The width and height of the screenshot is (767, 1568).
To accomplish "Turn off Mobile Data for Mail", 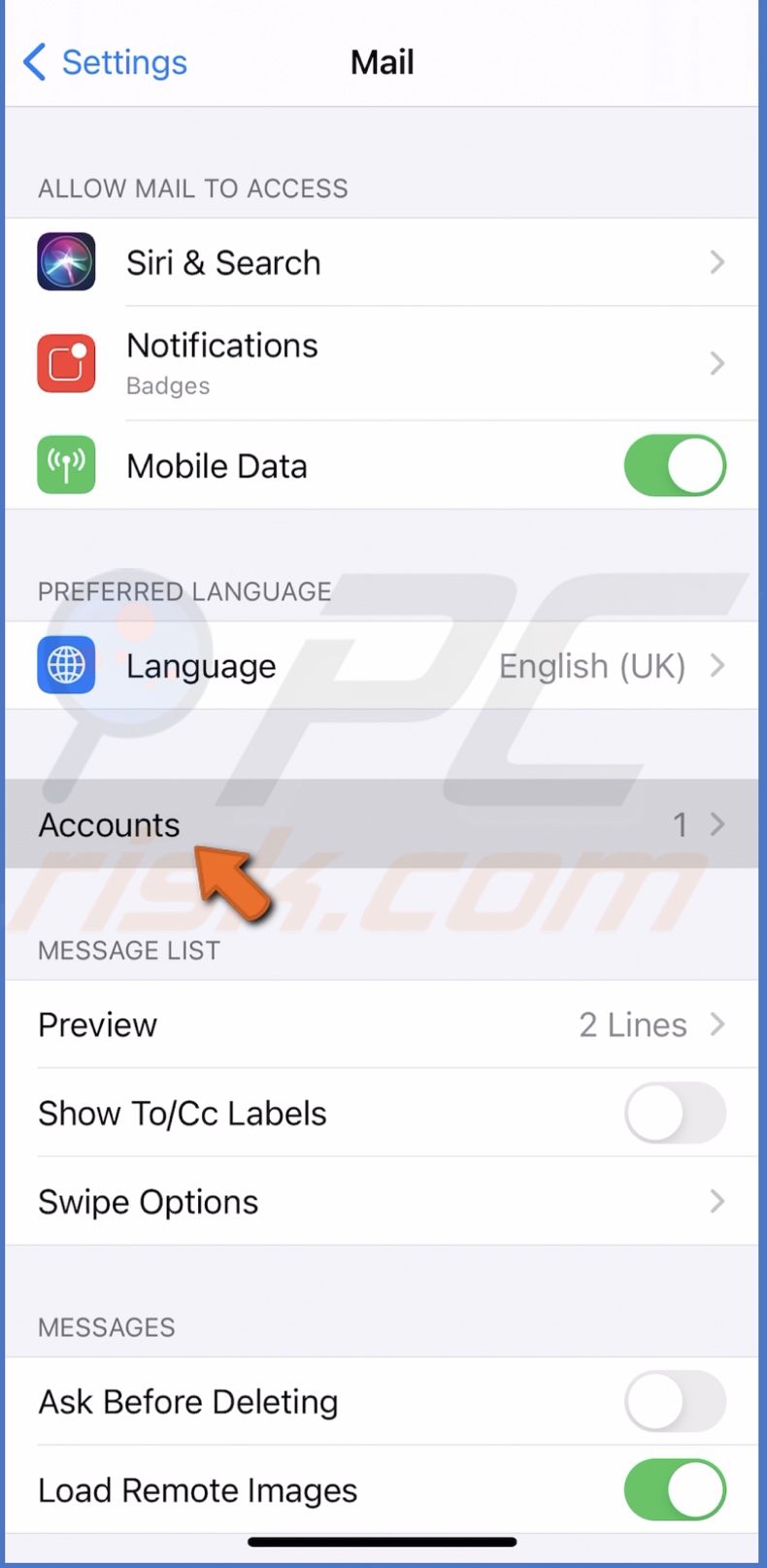I will (x=675, y=466).
